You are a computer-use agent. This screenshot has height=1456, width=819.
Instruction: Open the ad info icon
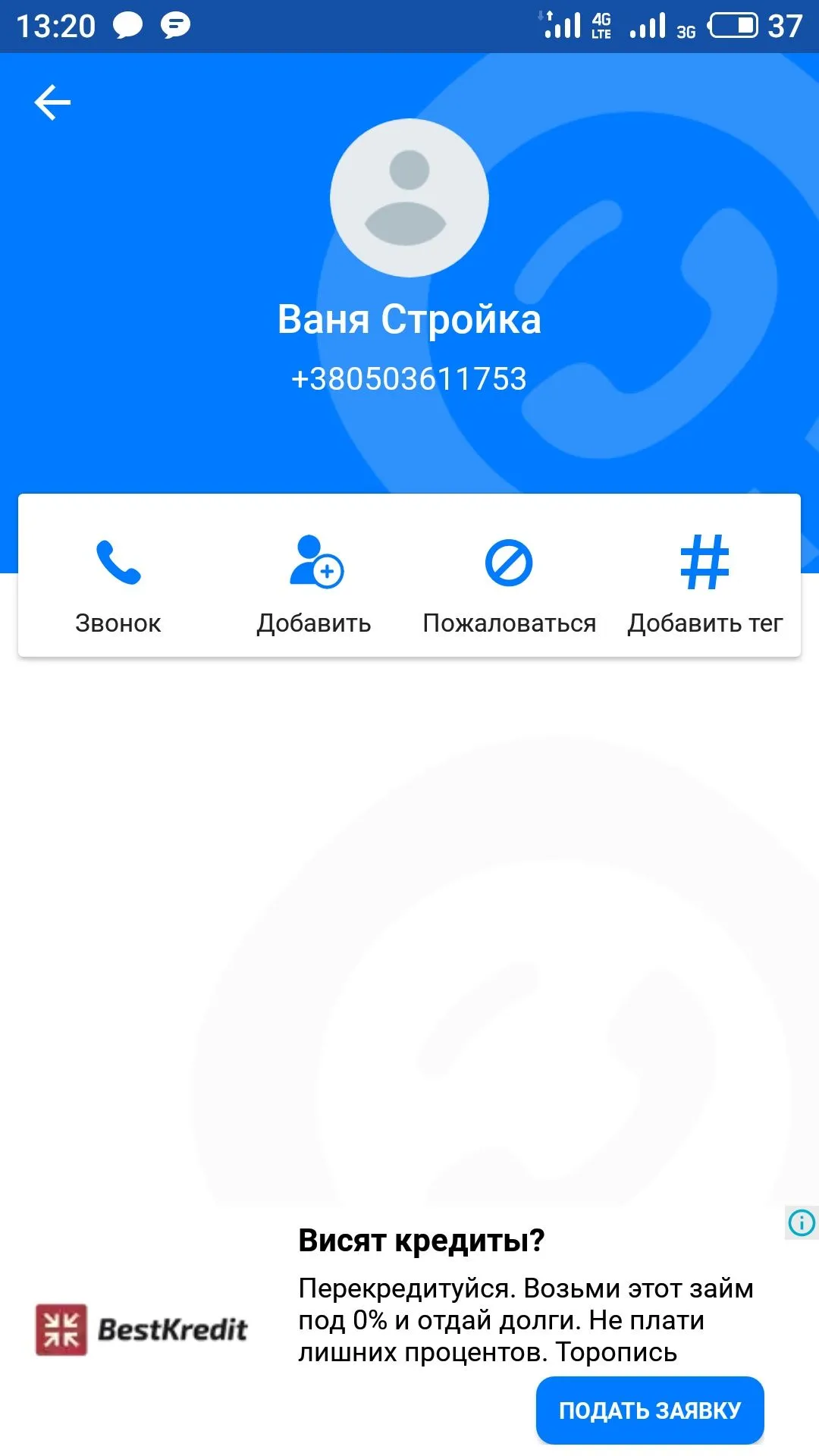tap(802, 1222)
